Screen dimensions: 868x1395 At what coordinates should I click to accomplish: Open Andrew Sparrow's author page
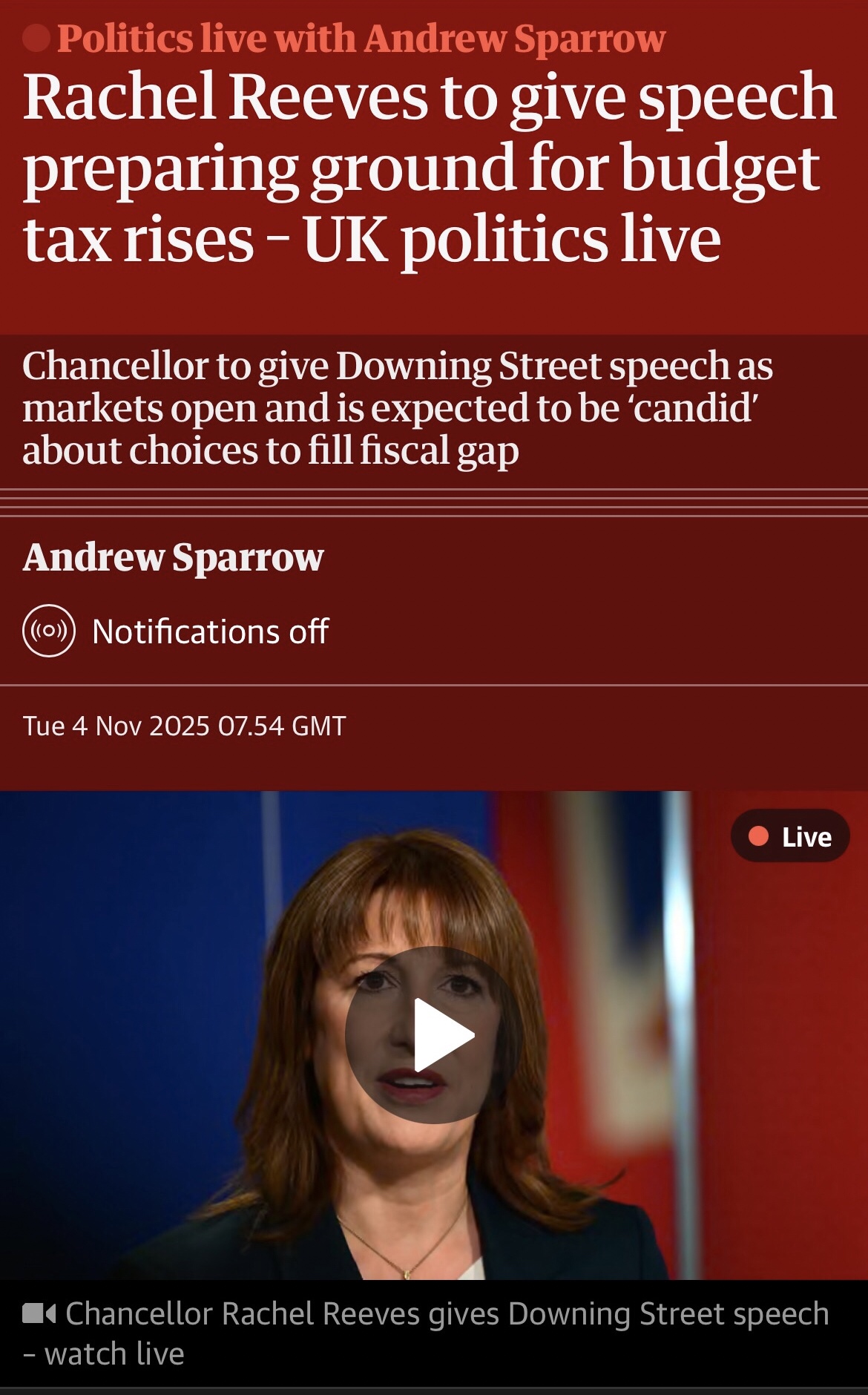pos(173,557)
